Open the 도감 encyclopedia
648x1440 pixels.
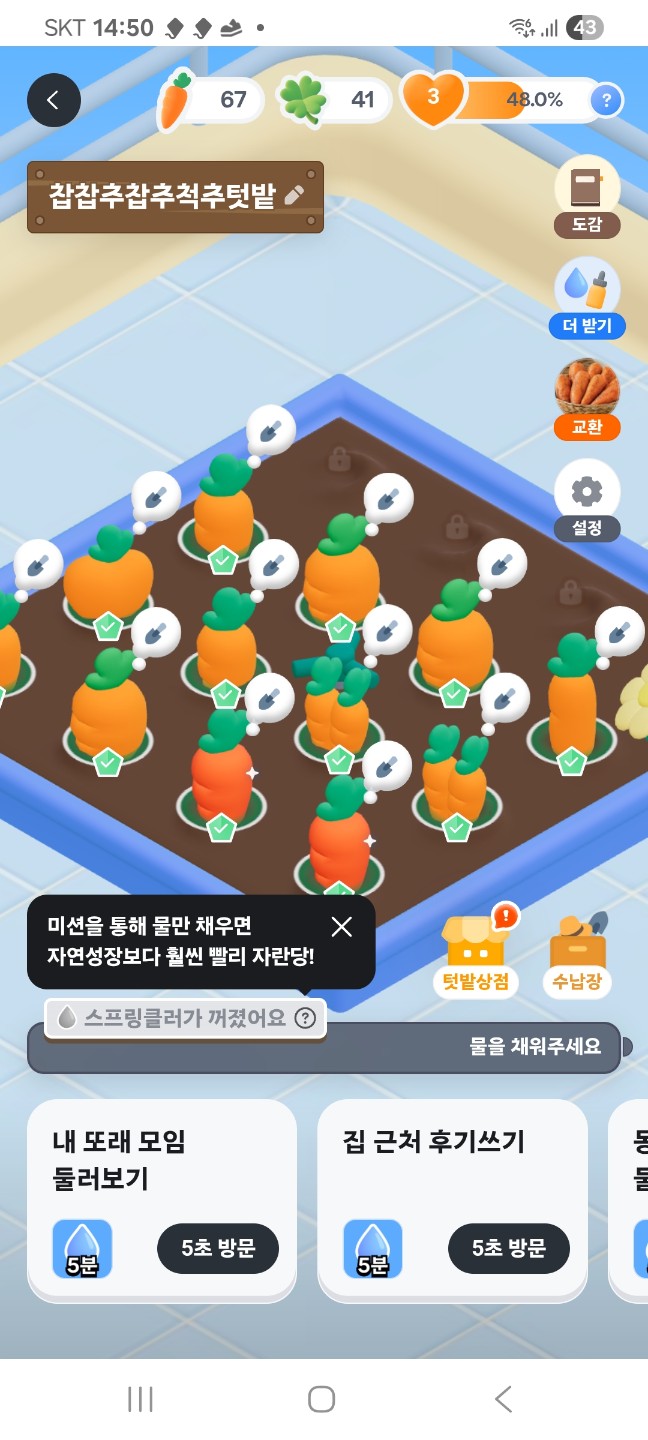pos(587,197)
